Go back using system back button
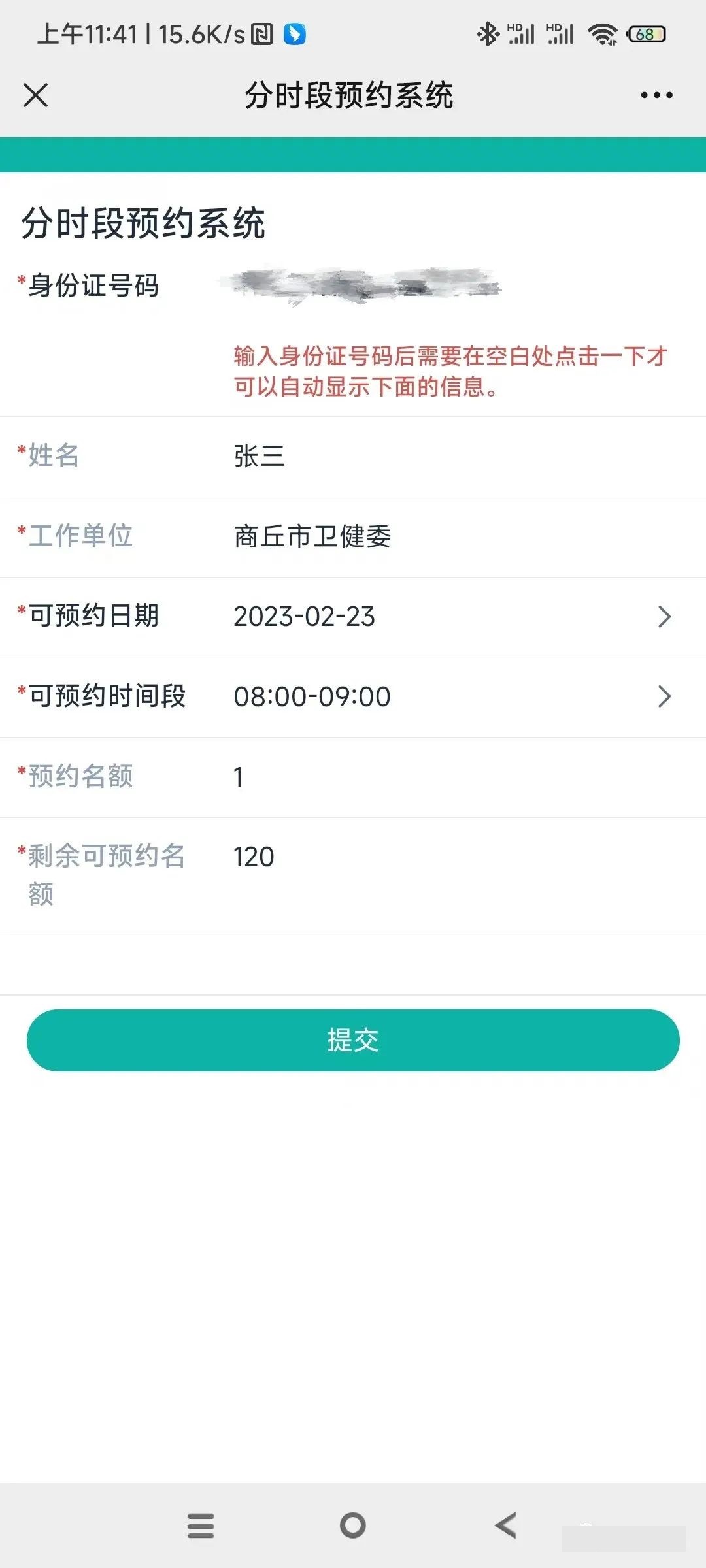Image resolution: width=706 pixels, height=1568 pixels. (x=506, y=1525)
